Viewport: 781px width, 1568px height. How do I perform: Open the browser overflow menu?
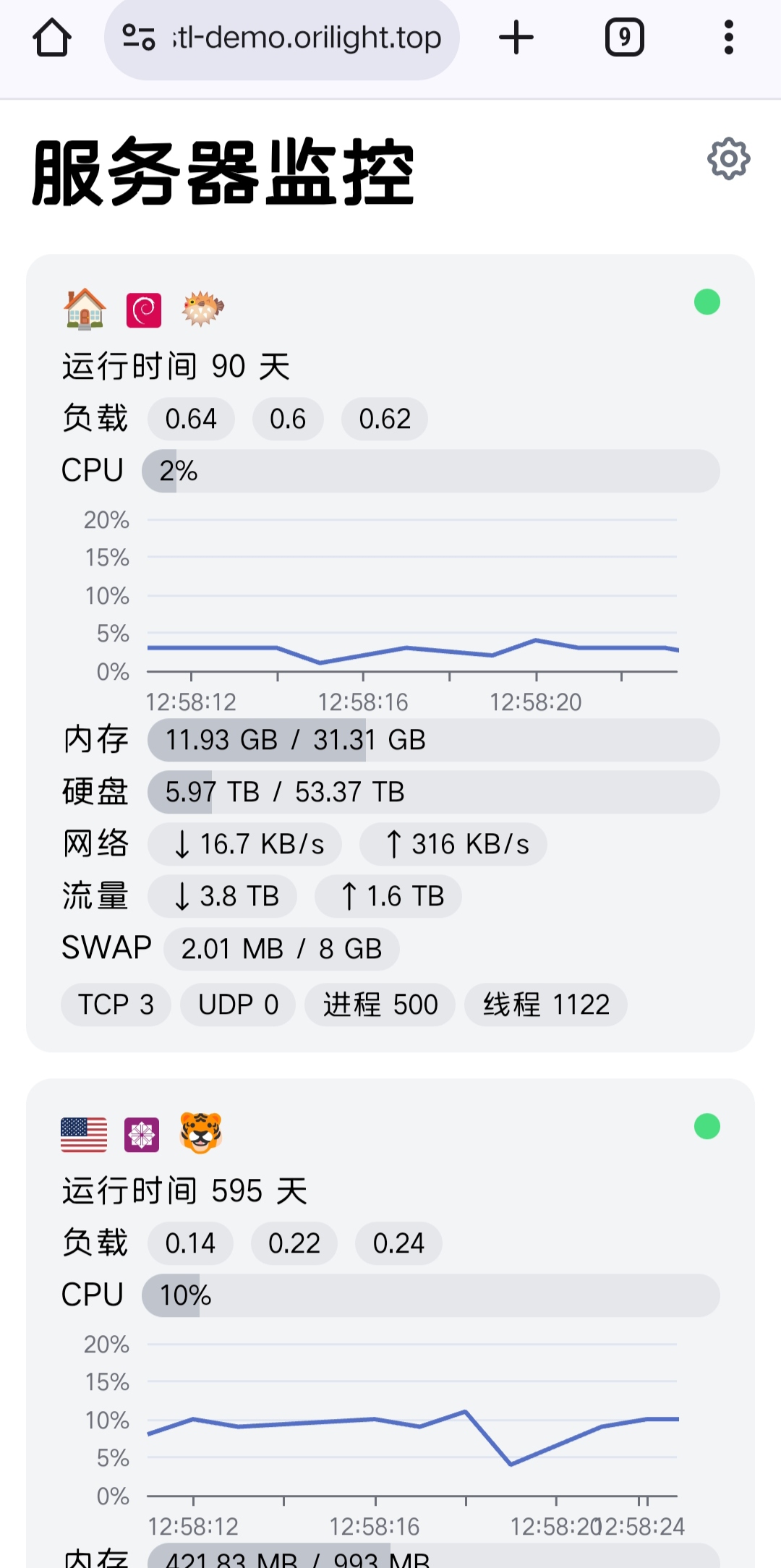coord(728,38)
